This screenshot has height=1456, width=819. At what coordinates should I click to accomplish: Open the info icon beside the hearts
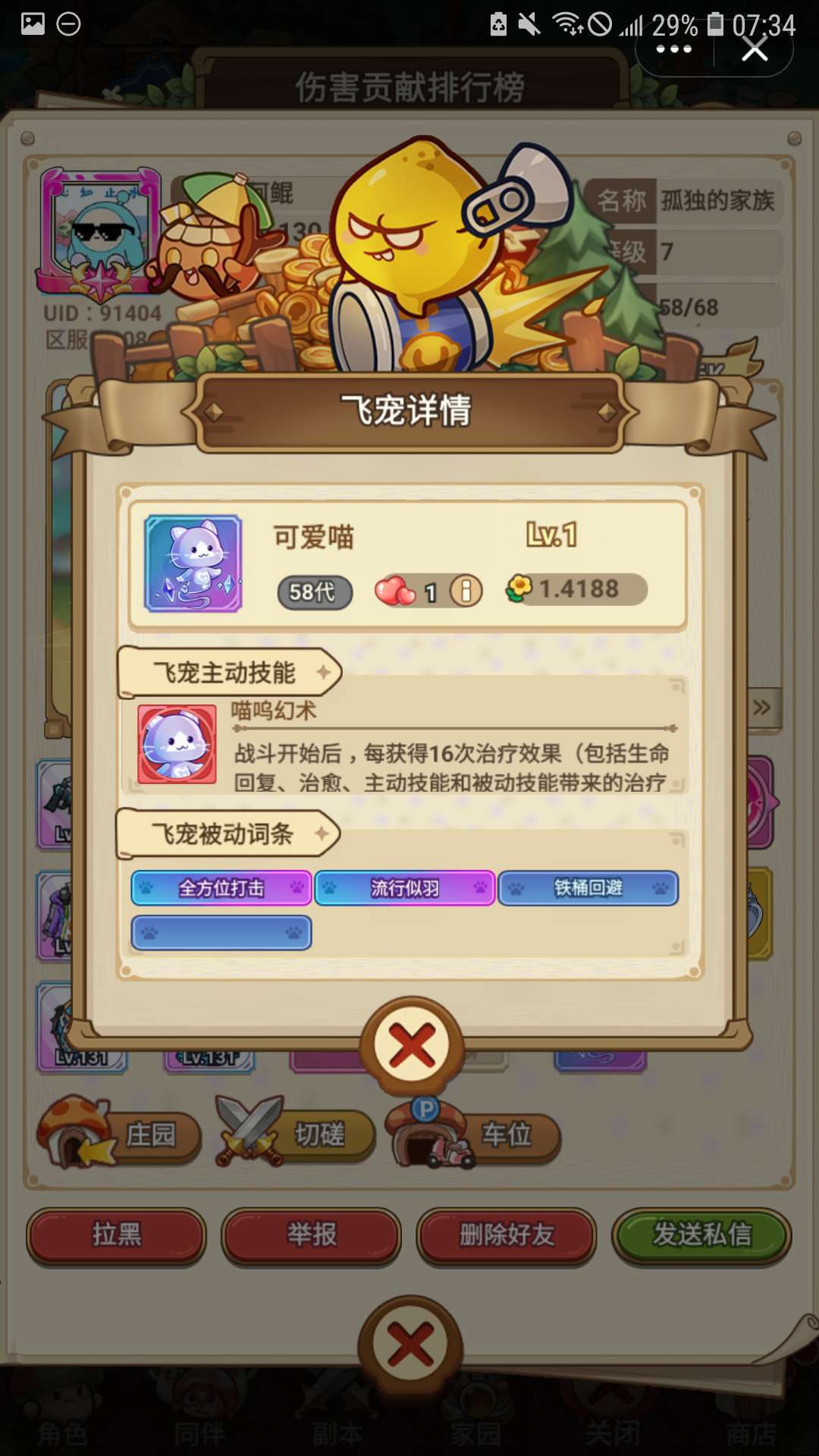pyautogui.click(x=466, y=591)
